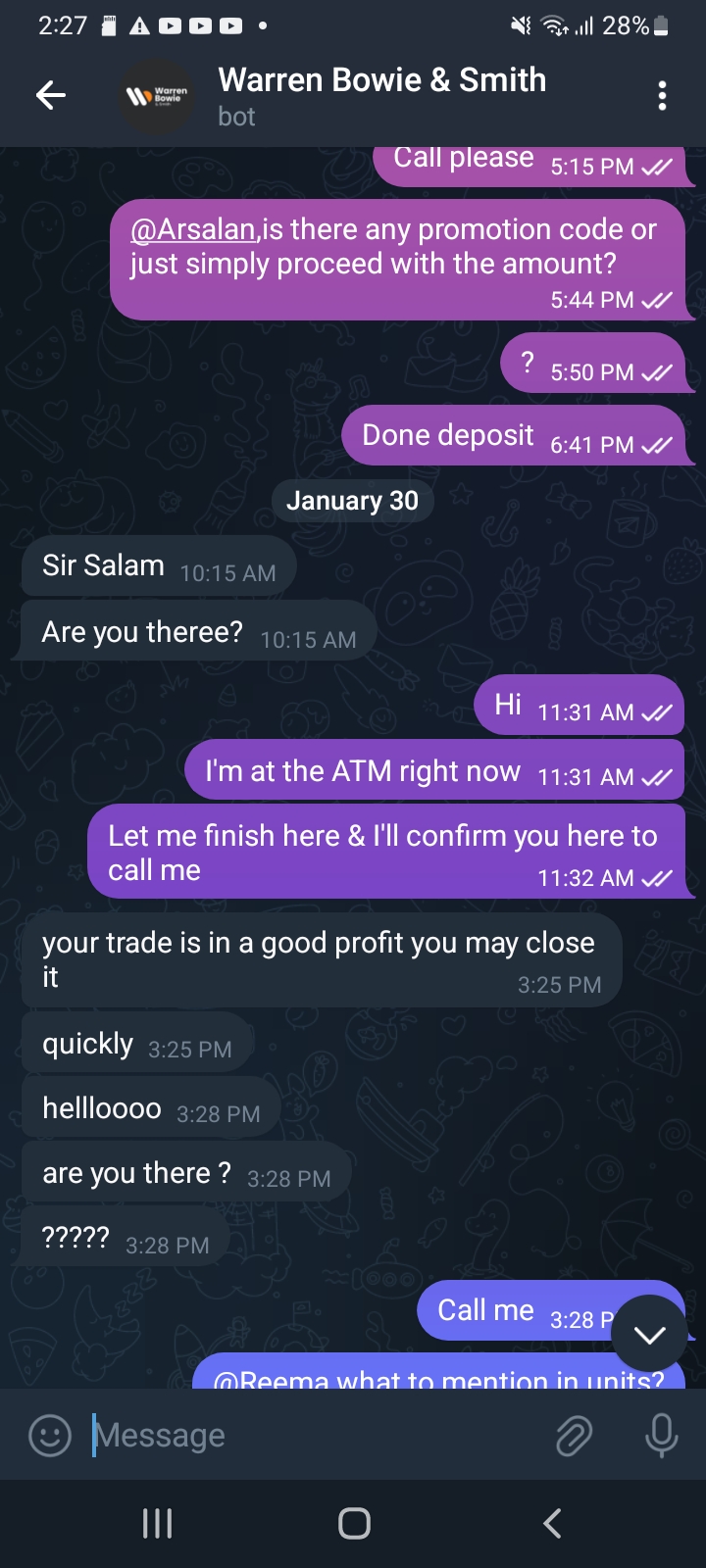Go back to the chat list
Viewport: 706px width, 1568px height.
(51, 95)
